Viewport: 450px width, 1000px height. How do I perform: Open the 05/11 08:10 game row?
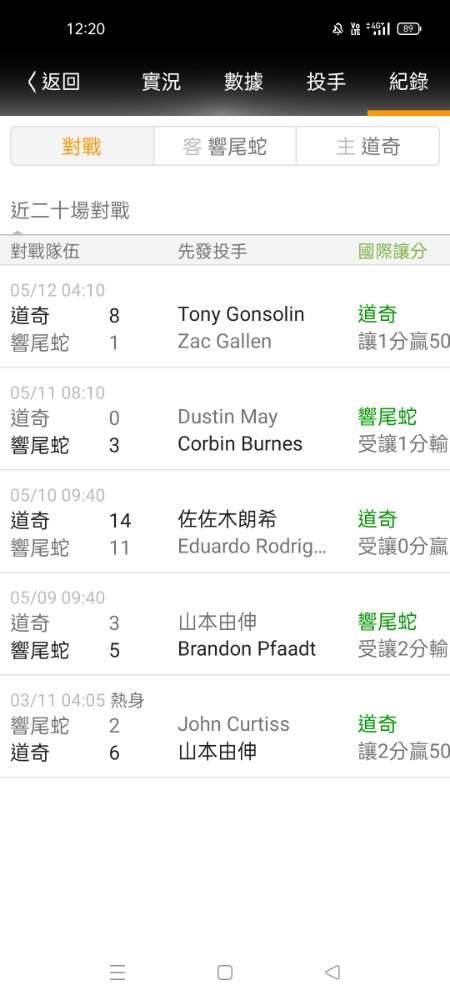[x=225, y=419]
